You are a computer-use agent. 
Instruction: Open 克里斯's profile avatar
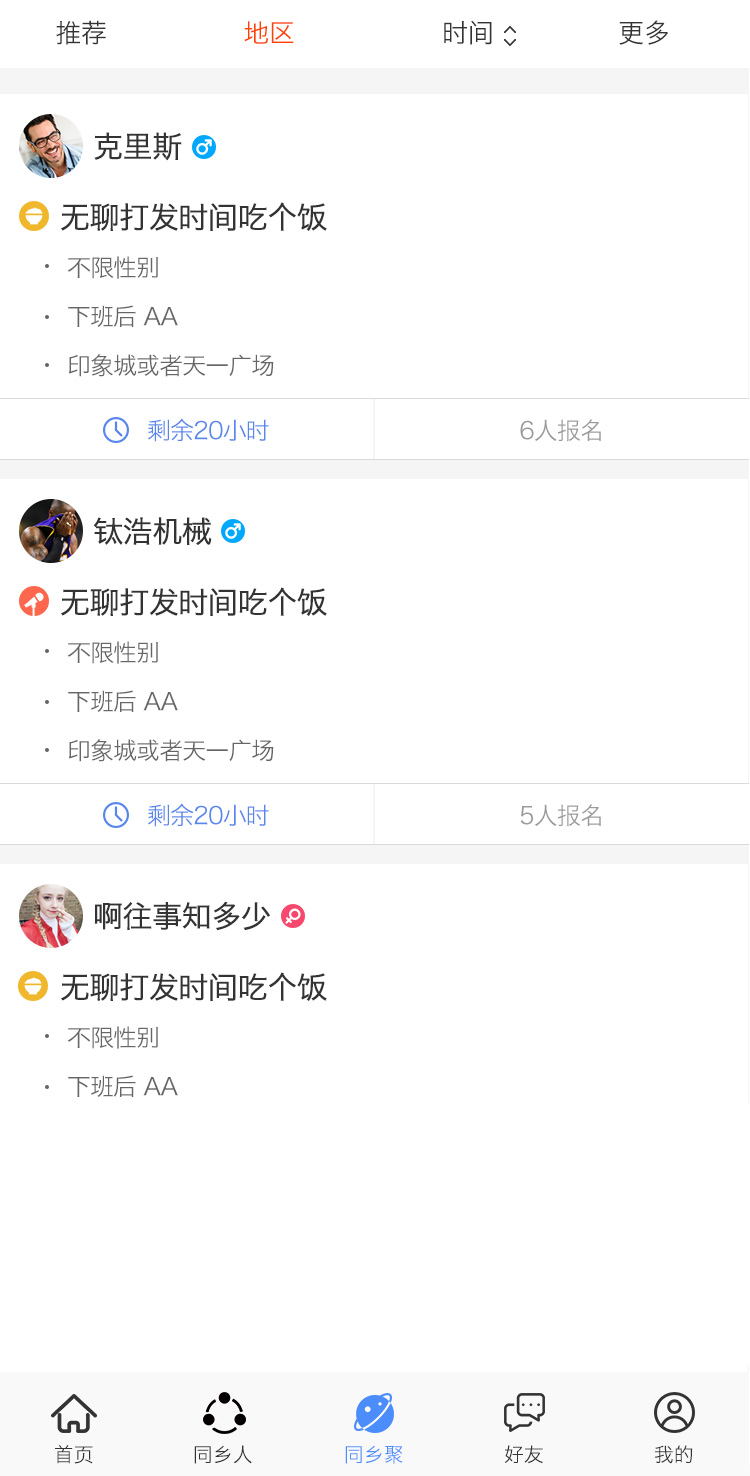[51, 146]
